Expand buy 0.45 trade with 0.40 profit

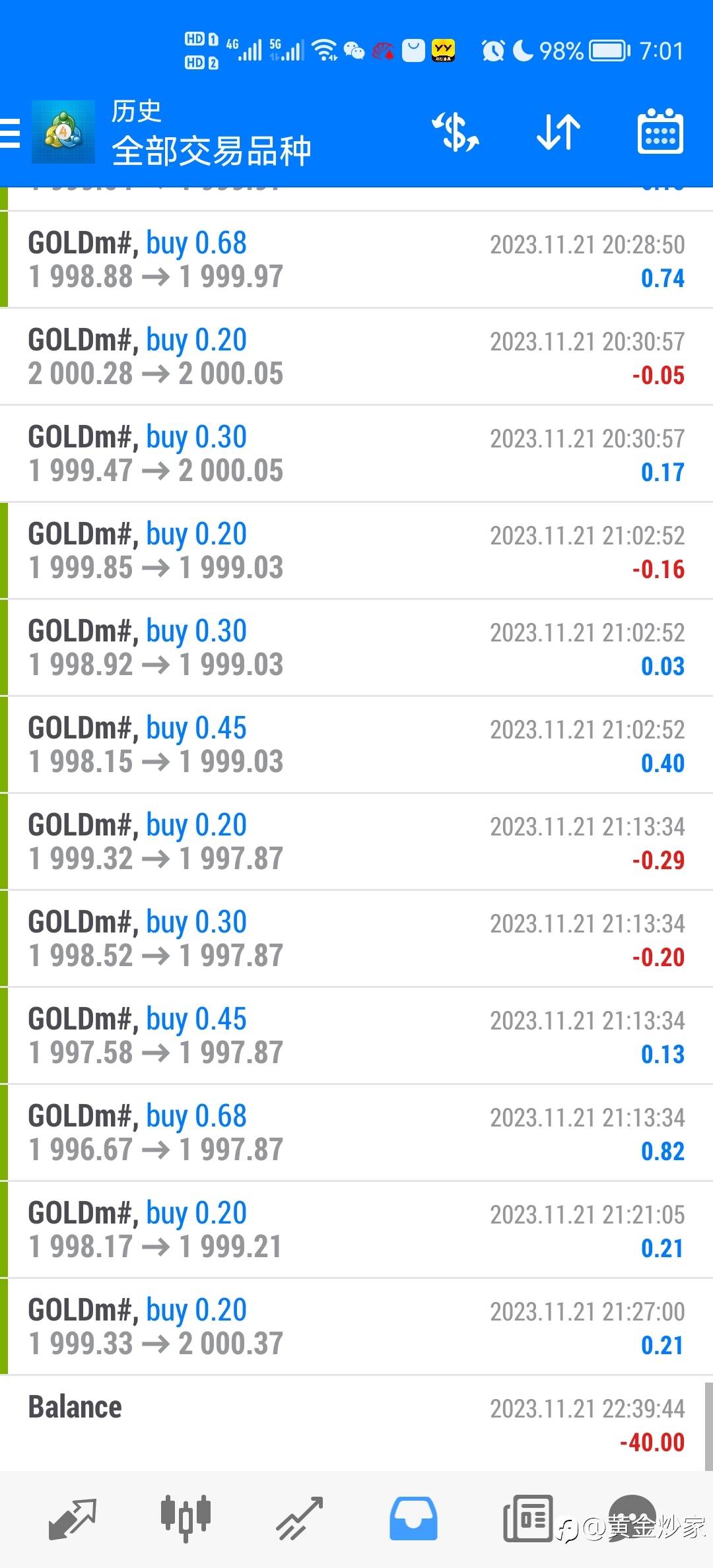[x=356, y=745]
